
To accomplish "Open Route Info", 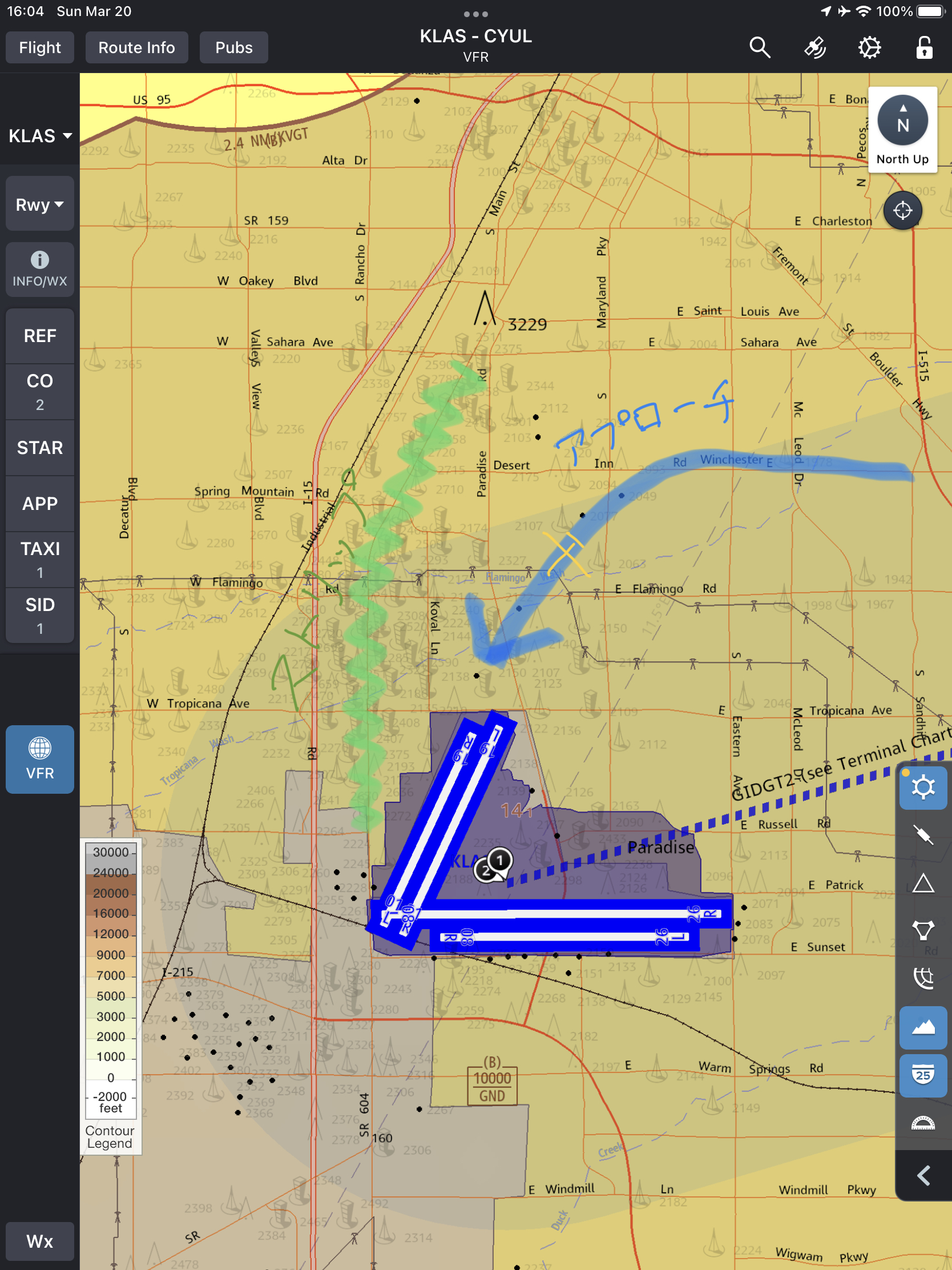I will pos(136,47).
